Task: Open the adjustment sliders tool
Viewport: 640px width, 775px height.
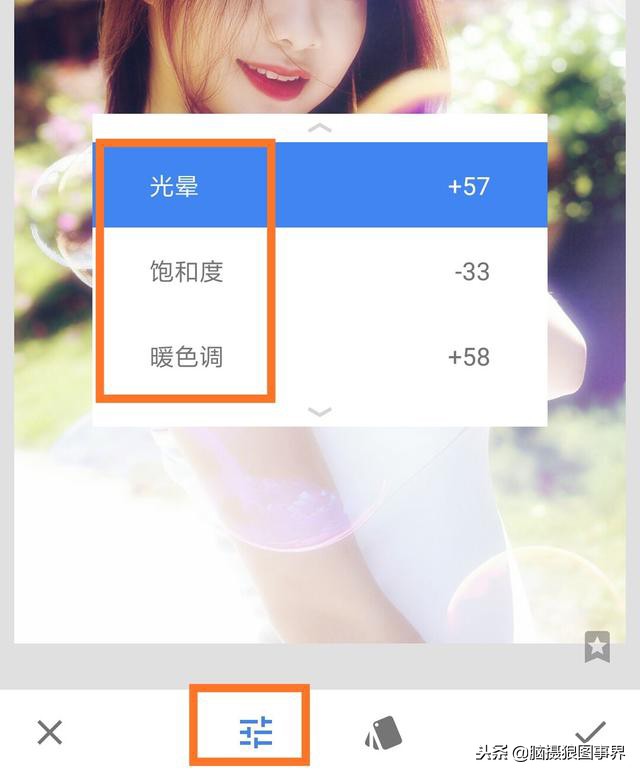Action: pos(256,733)
